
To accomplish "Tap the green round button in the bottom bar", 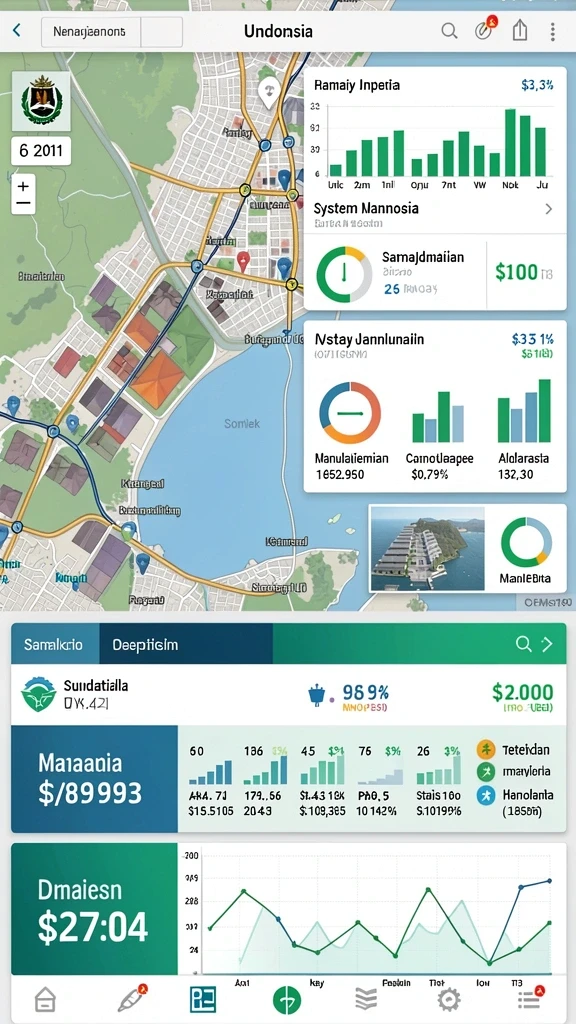I will [x=287, y=999].
